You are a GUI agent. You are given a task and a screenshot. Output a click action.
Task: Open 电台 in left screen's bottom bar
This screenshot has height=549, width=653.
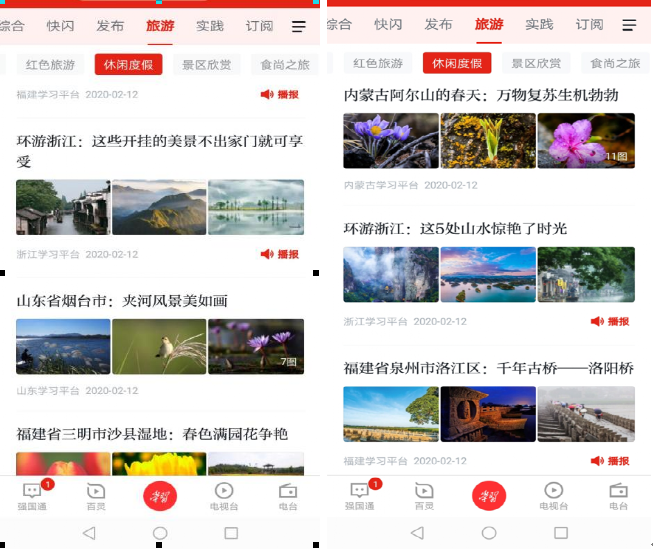288,496
